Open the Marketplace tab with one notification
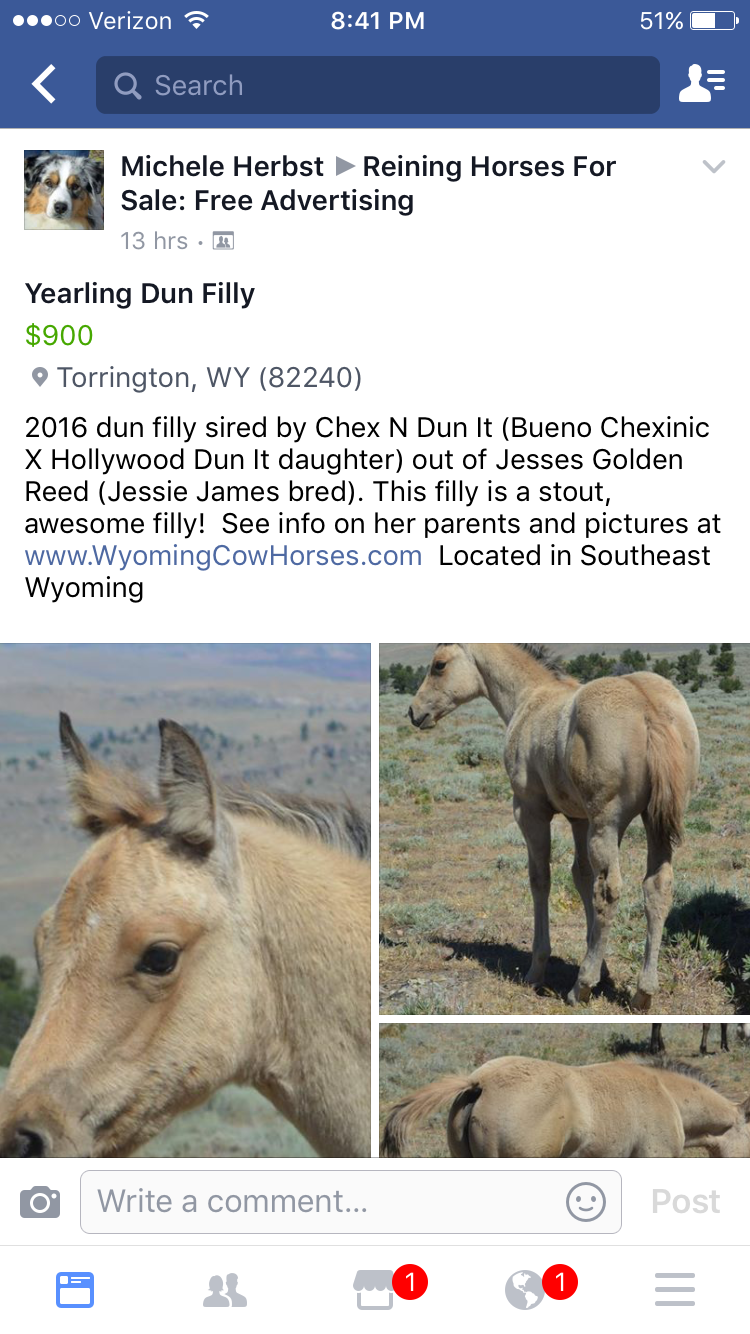The width and height of the screenshot is (750, 1334). pos(377,1290)
